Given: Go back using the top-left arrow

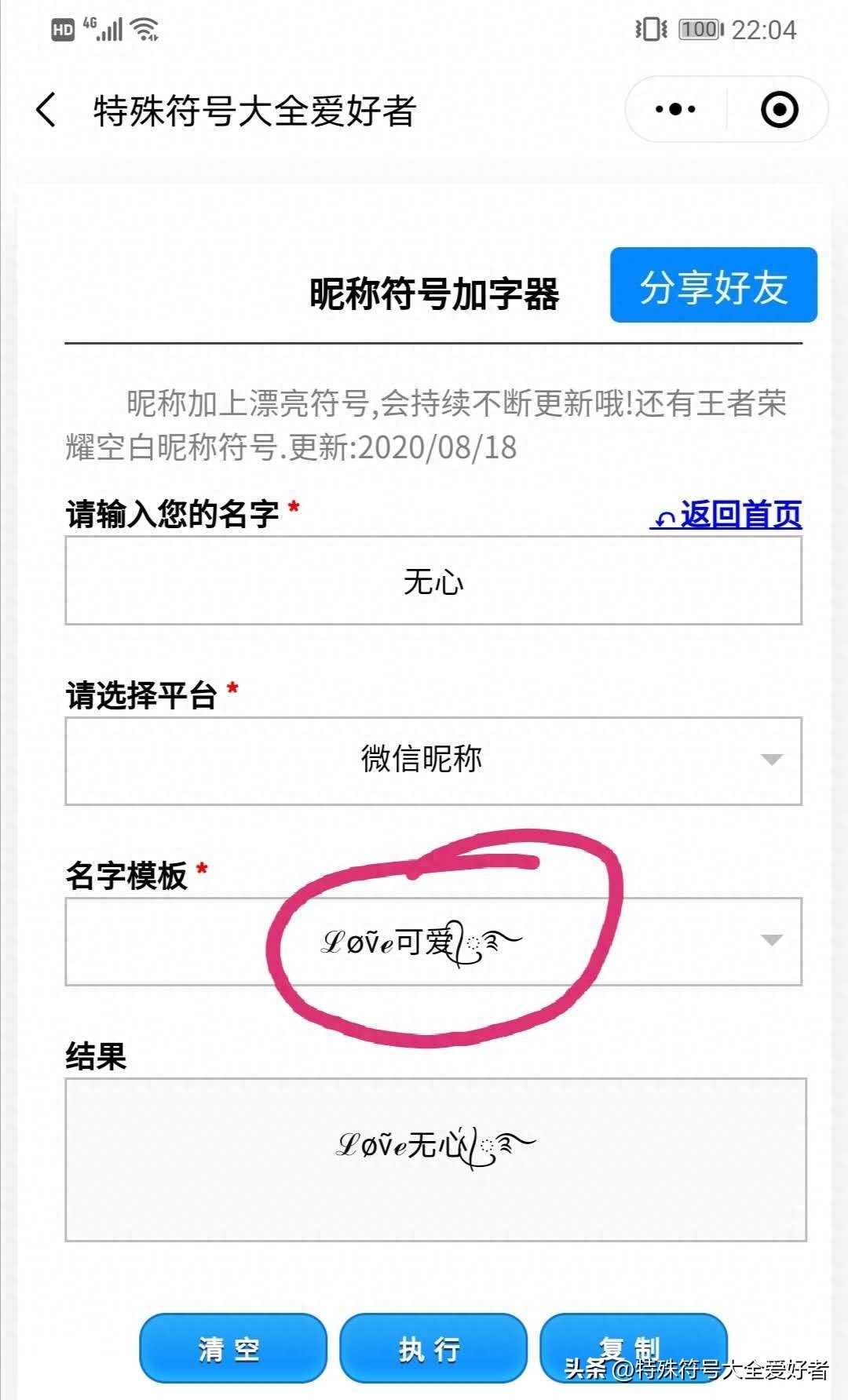Looking at the screenshot, I should tap(46, 109).
